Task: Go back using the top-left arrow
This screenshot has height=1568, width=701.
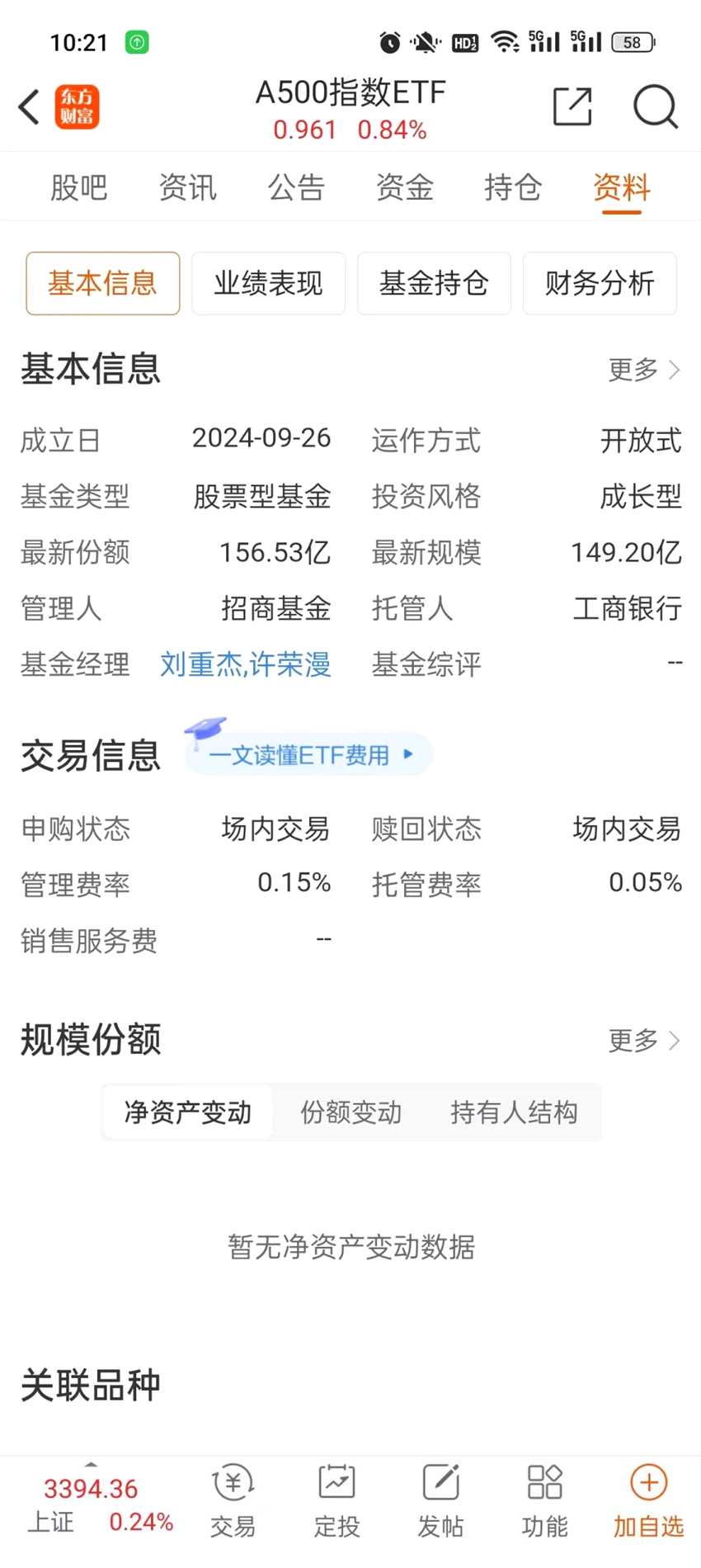Action: [30, 106]
